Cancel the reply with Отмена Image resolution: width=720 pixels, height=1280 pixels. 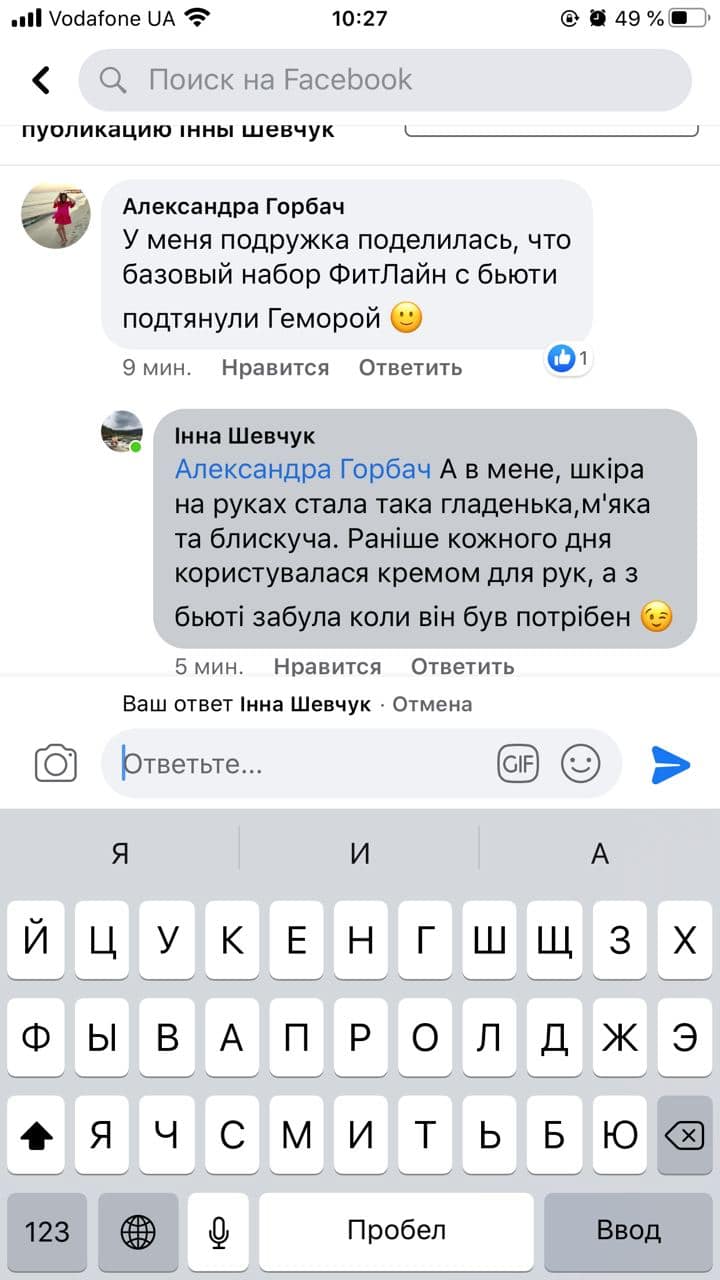tap(432, 704)
